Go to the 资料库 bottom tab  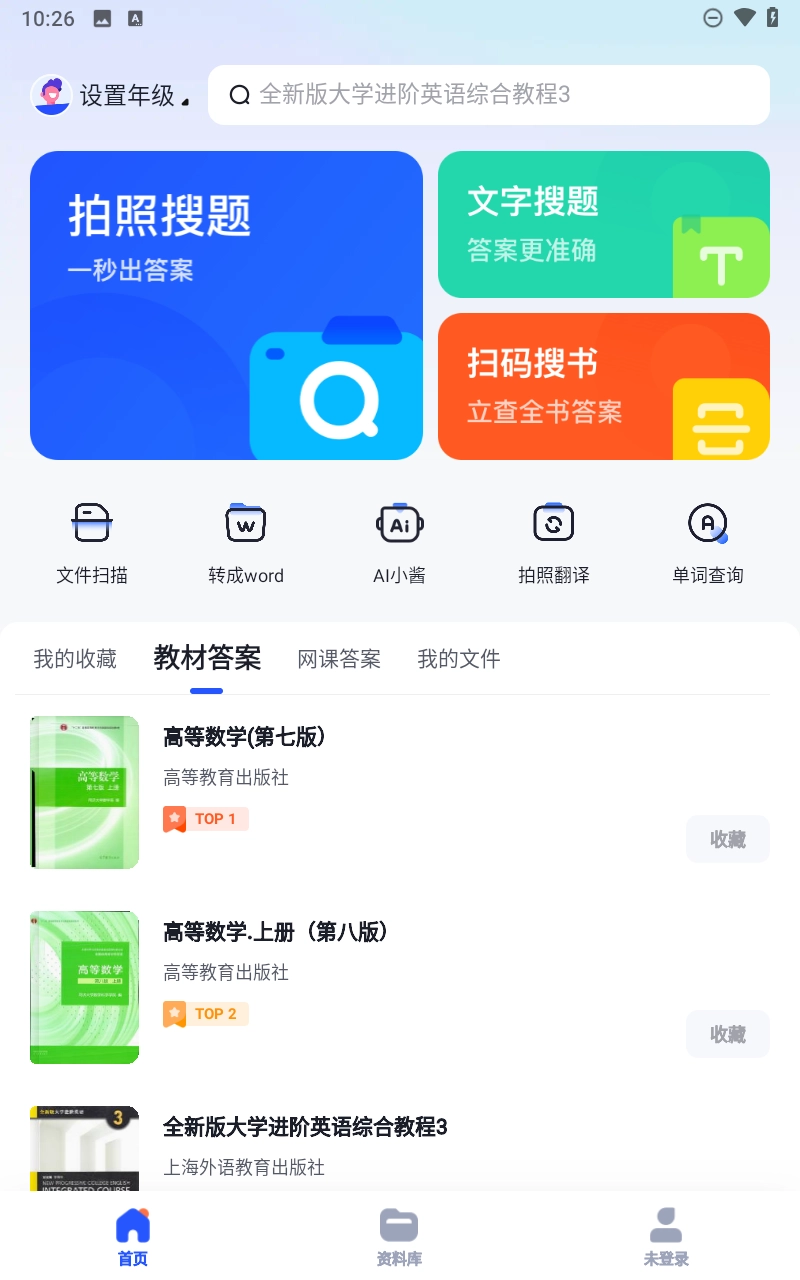[x=399, y=1233]
